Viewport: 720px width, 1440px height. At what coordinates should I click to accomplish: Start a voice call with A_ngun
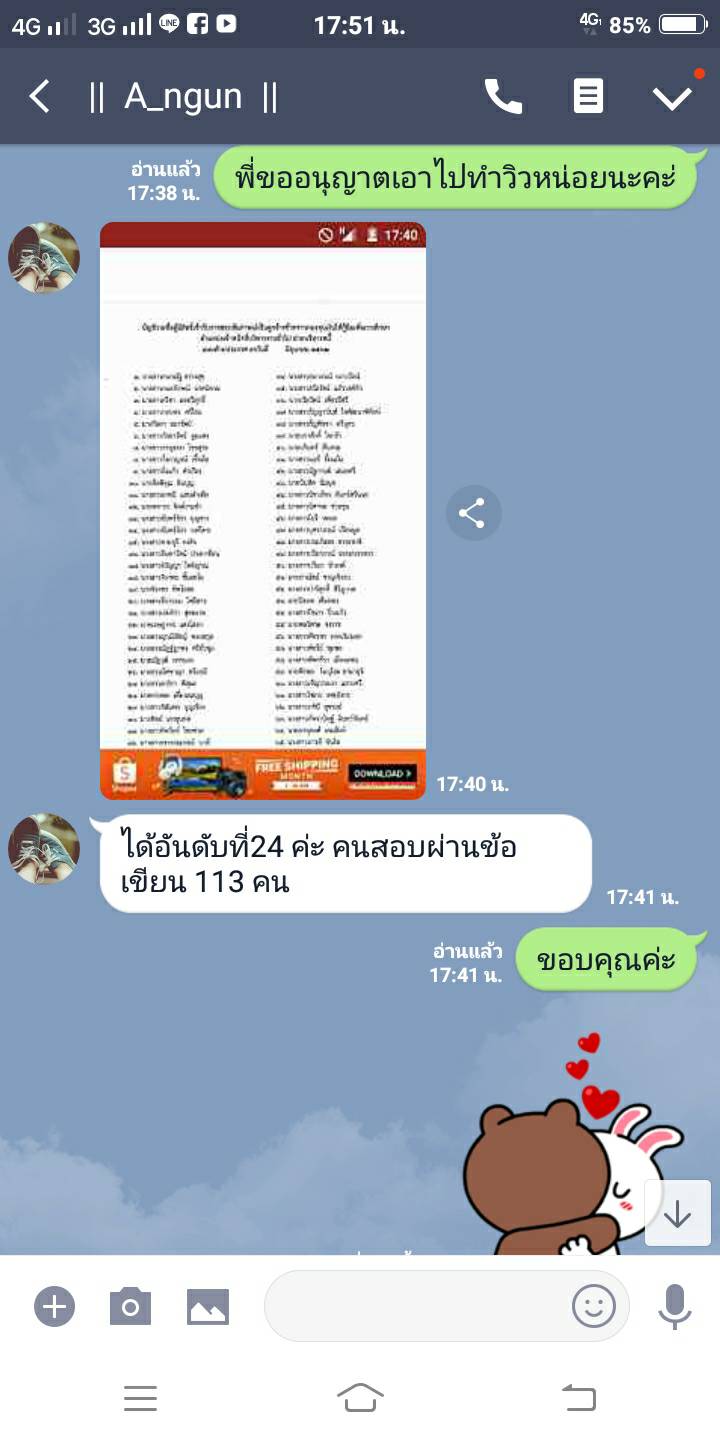click(x=503, y=97)
